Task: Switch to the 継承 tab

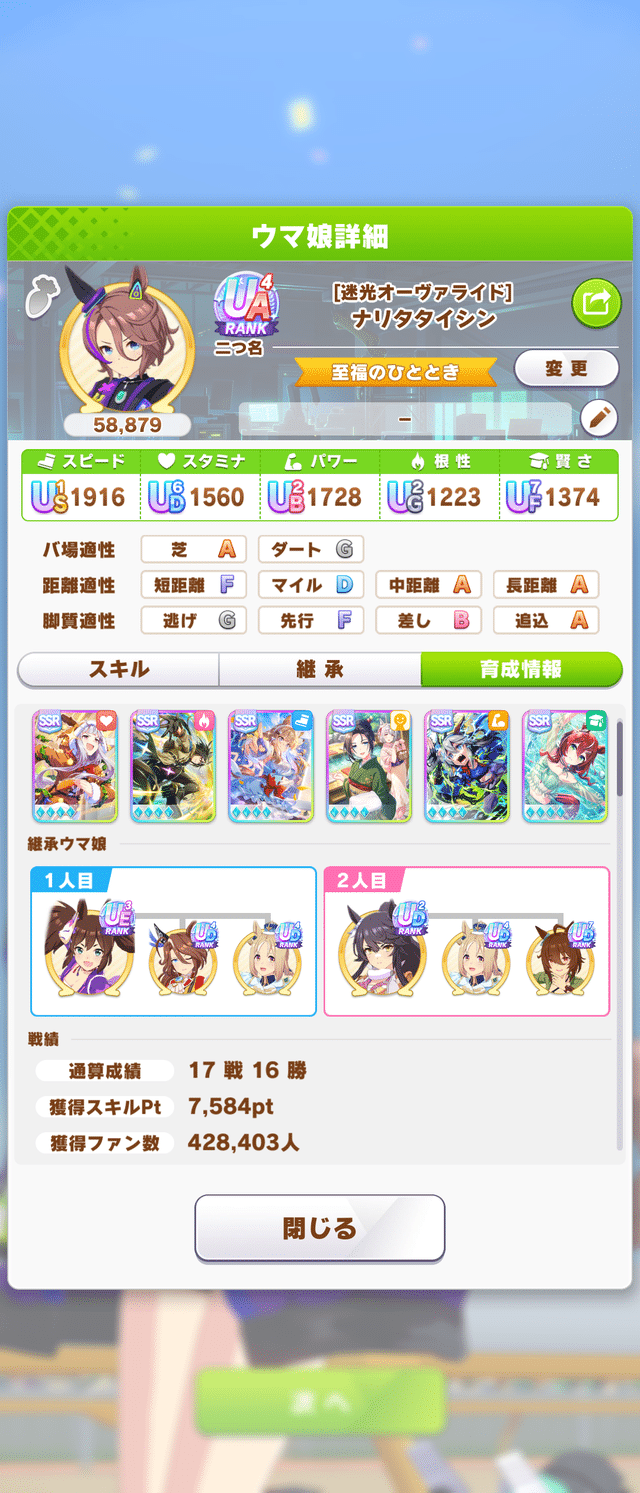Action: 320,669
